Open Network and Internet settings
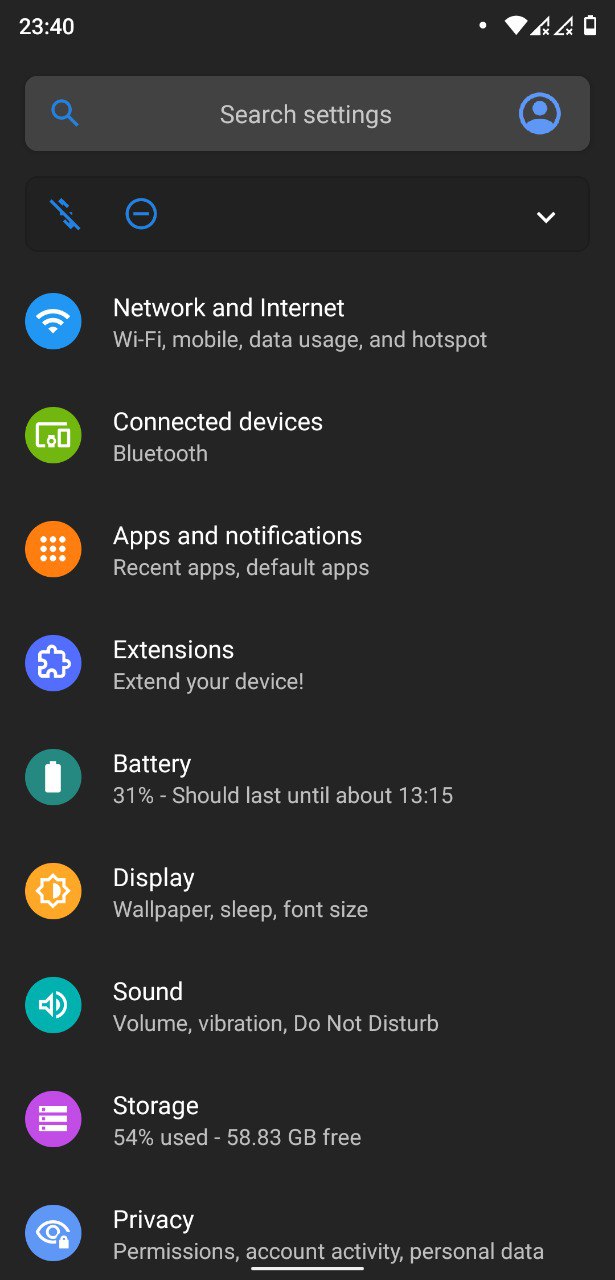This screenshot has width=615, height=1280. [x=300, y=322]
